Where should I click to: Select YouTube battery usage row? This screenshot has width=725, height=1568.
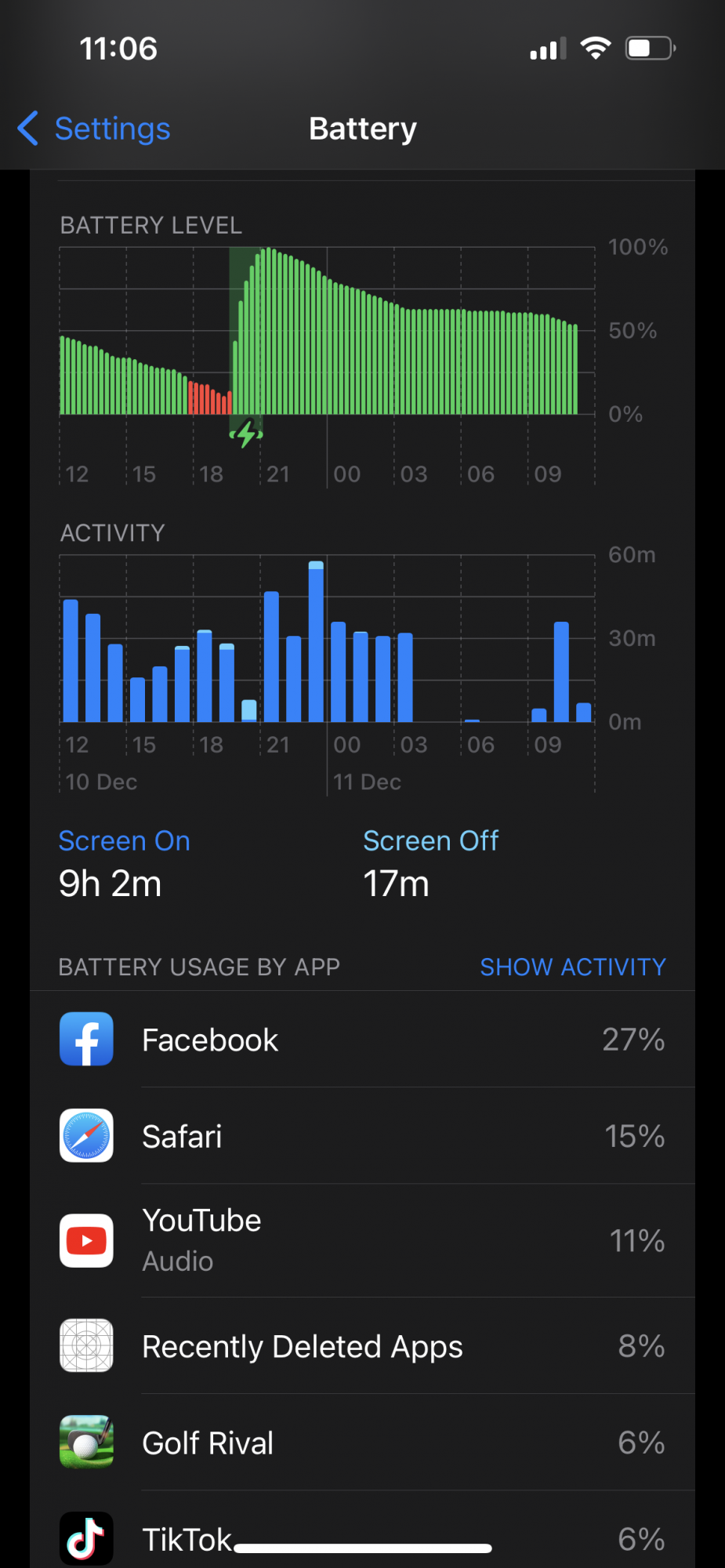pos(362,1240)
